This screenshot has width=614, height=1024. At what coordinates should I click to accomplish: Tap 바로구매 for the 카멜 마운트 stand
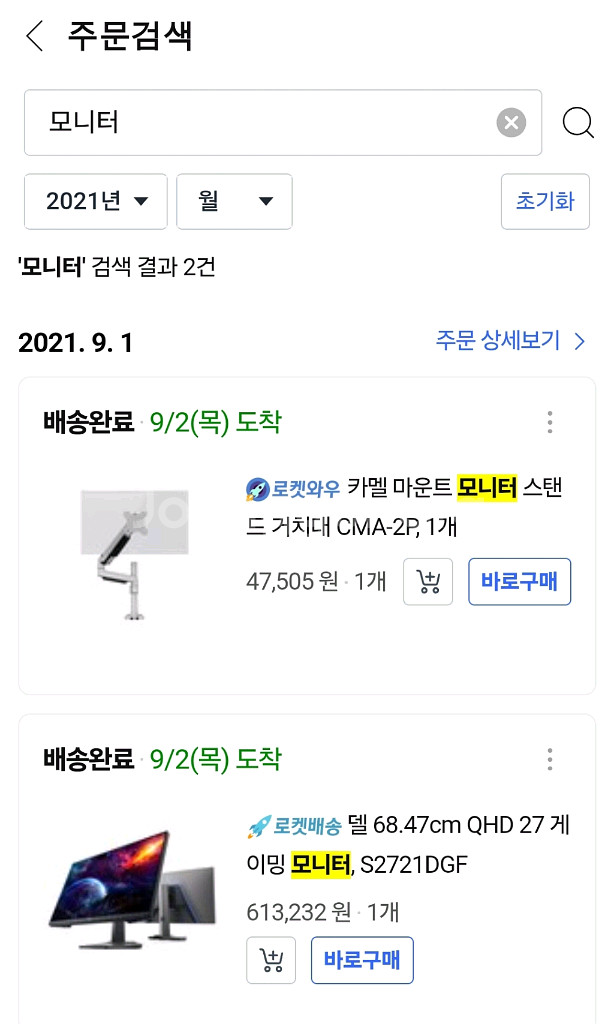pos(519,581)
